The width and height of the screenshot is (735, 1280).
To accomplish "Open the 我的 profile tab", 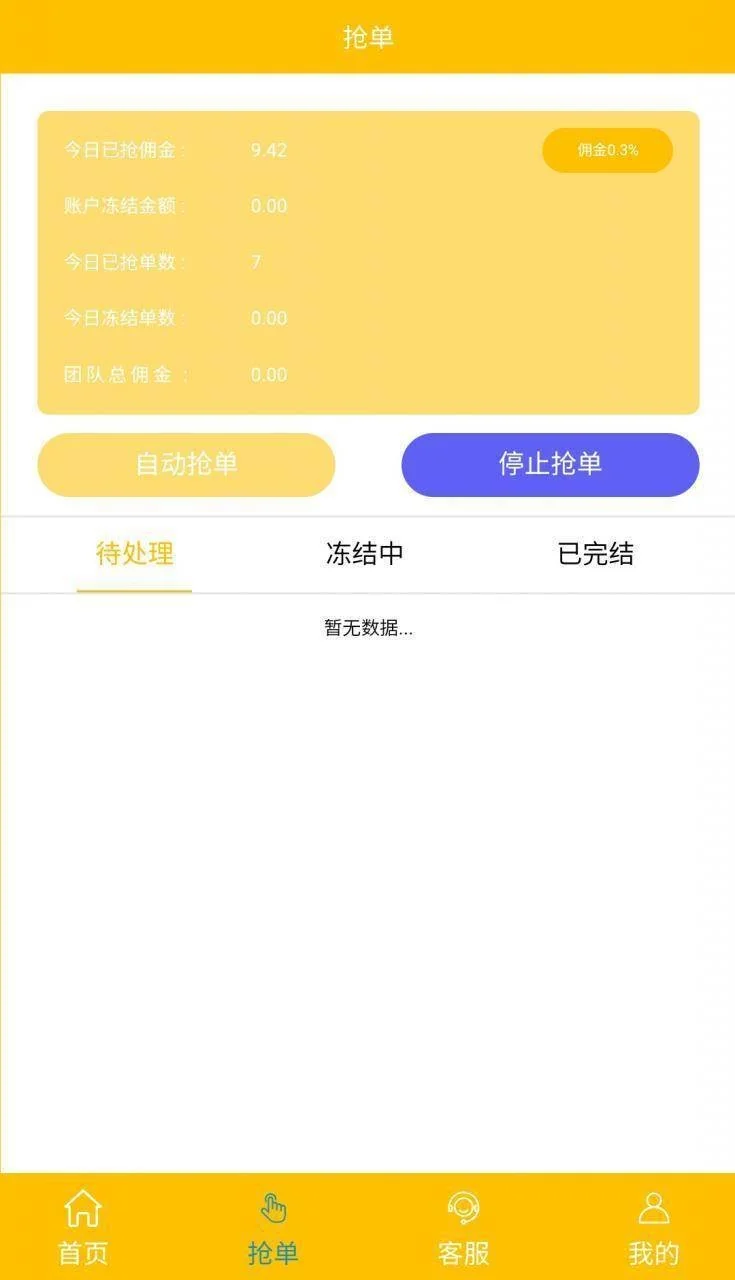I will tap(653, 1227).
